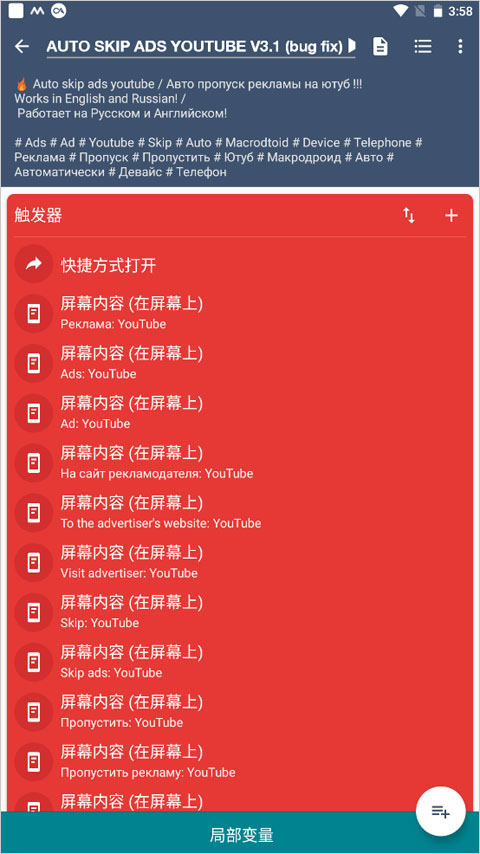Screen dimensions: 480x854
Task: Edit the macro title field
Action: pyautogui.click(x=201, y=47)
